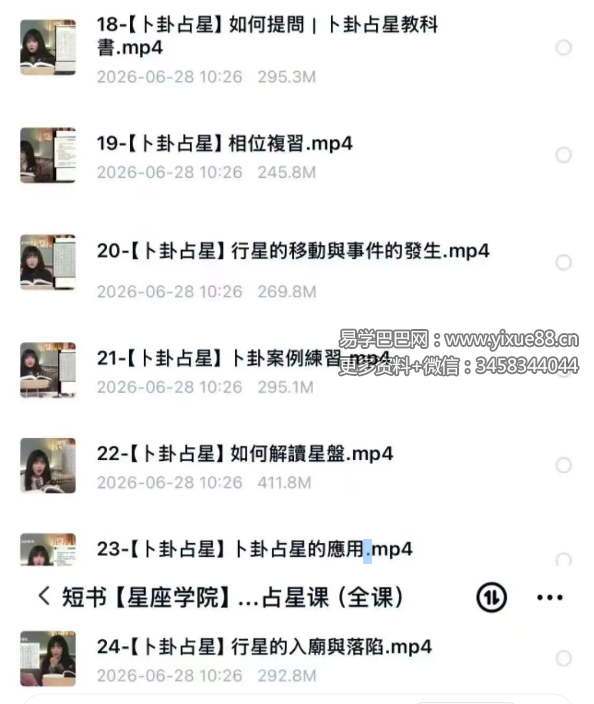Select the file 24 行星的入廟與落陷 checkbox circle
This screenshot has width=594, height=704.
tap(563, 659)
